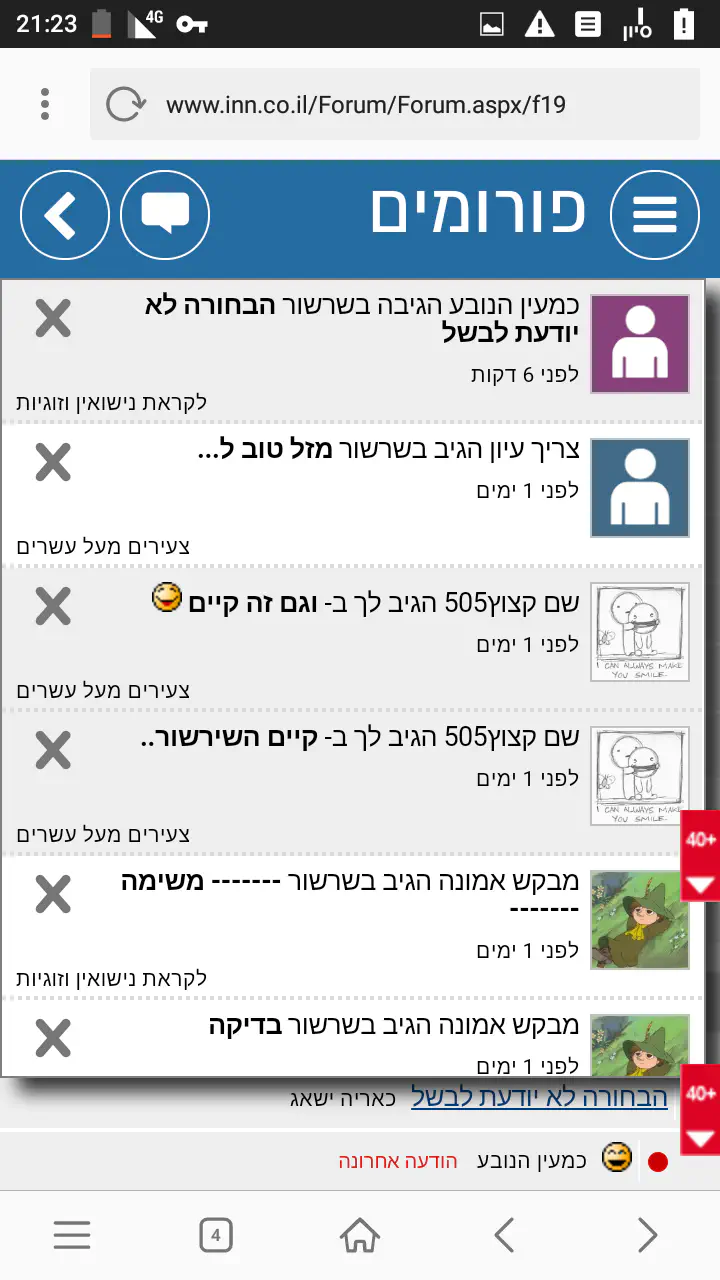The height and width of the screenshot is (1280, 720).
Task: Open the forum hamburger menu
Action: click(655, 214)
